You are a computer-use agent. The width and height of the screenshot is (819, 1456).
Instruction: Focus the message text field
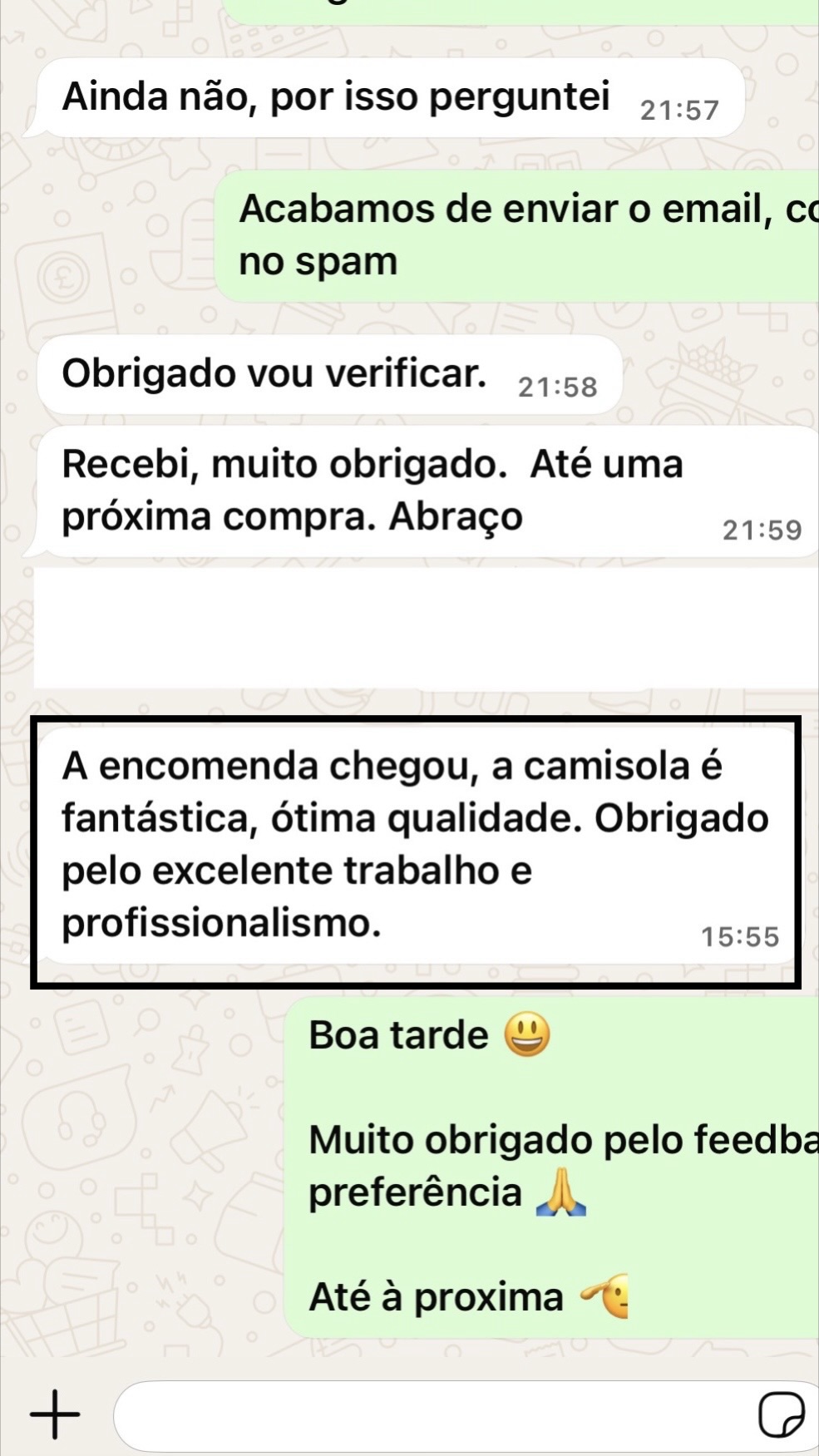click(432, 1414)
